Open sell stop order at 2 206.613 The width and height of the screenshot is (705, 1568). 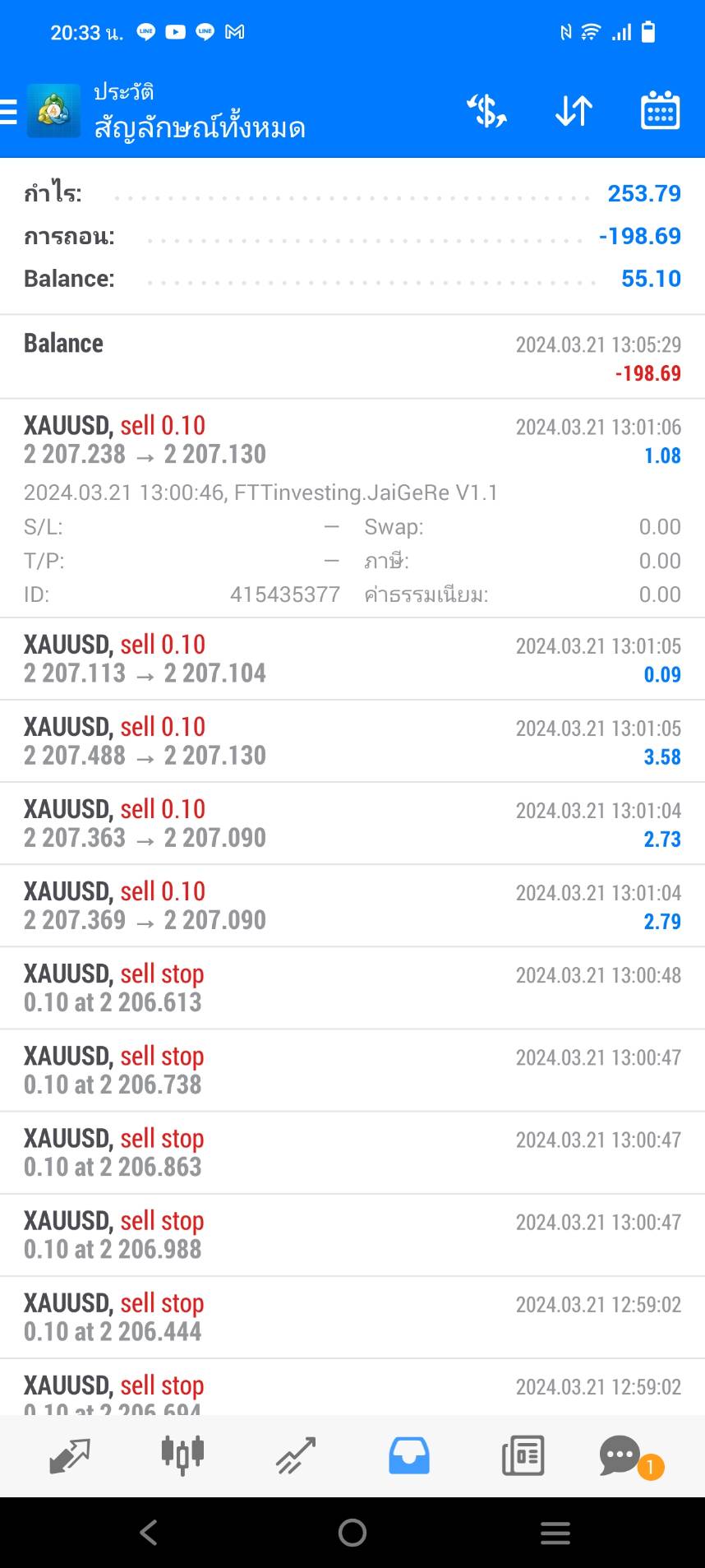(x=352, y=988)
